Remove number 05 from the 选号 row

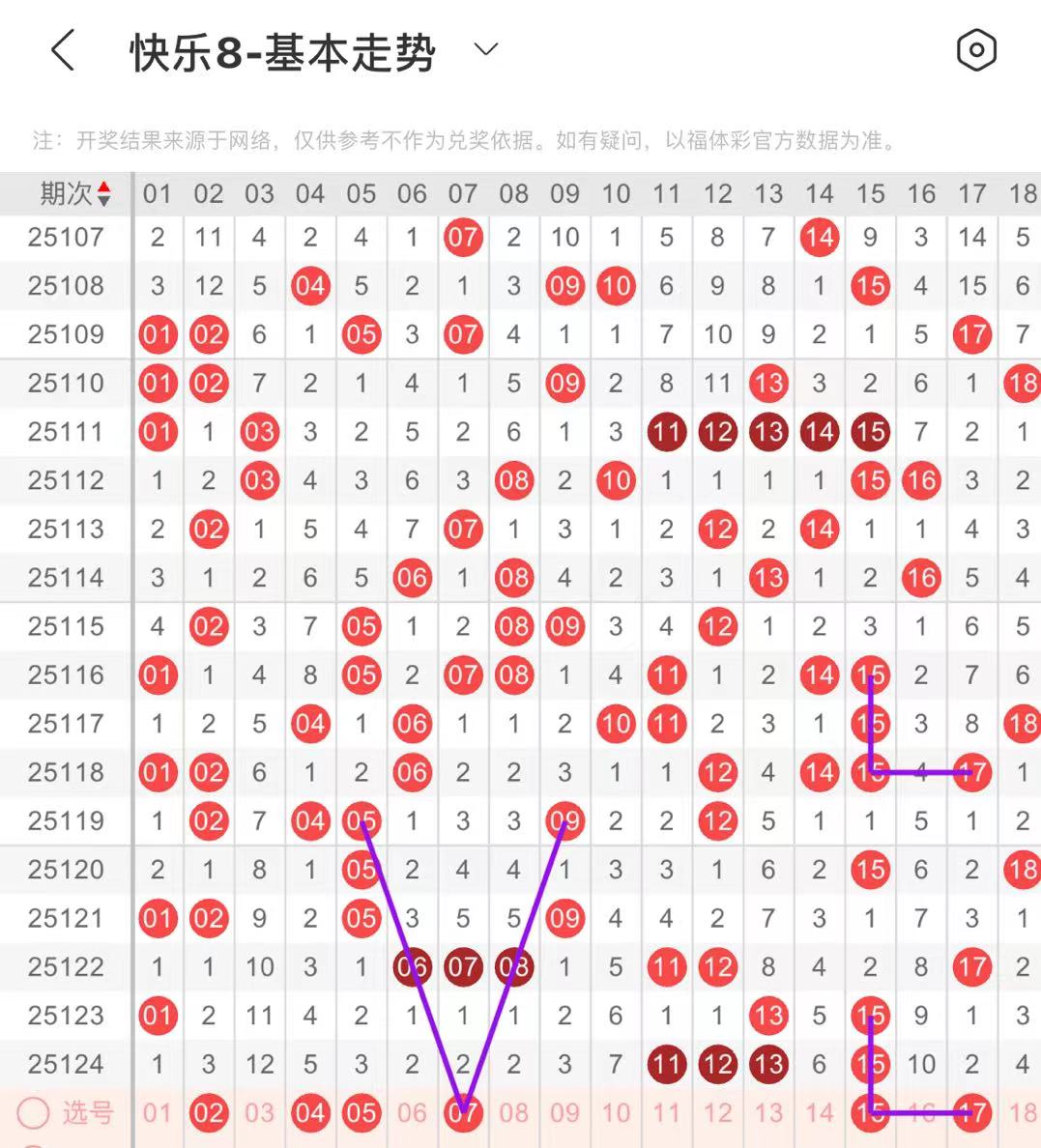pos(361,1113)
